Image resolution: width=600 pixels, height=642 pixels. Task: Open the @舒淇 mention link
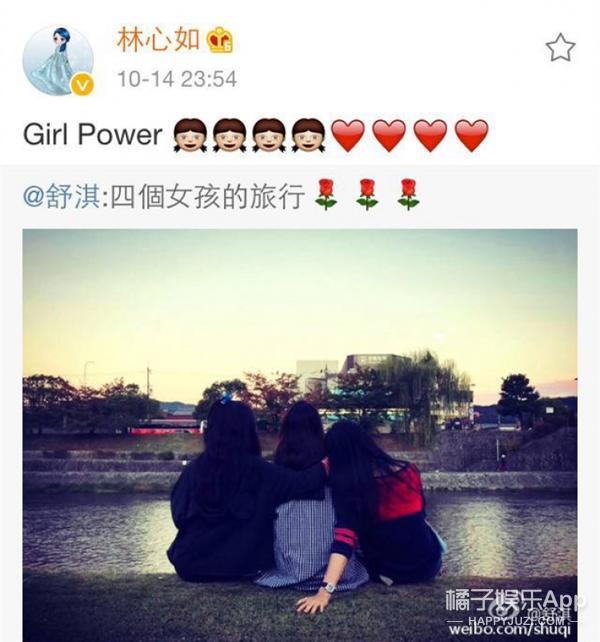[x=60, y=193]
